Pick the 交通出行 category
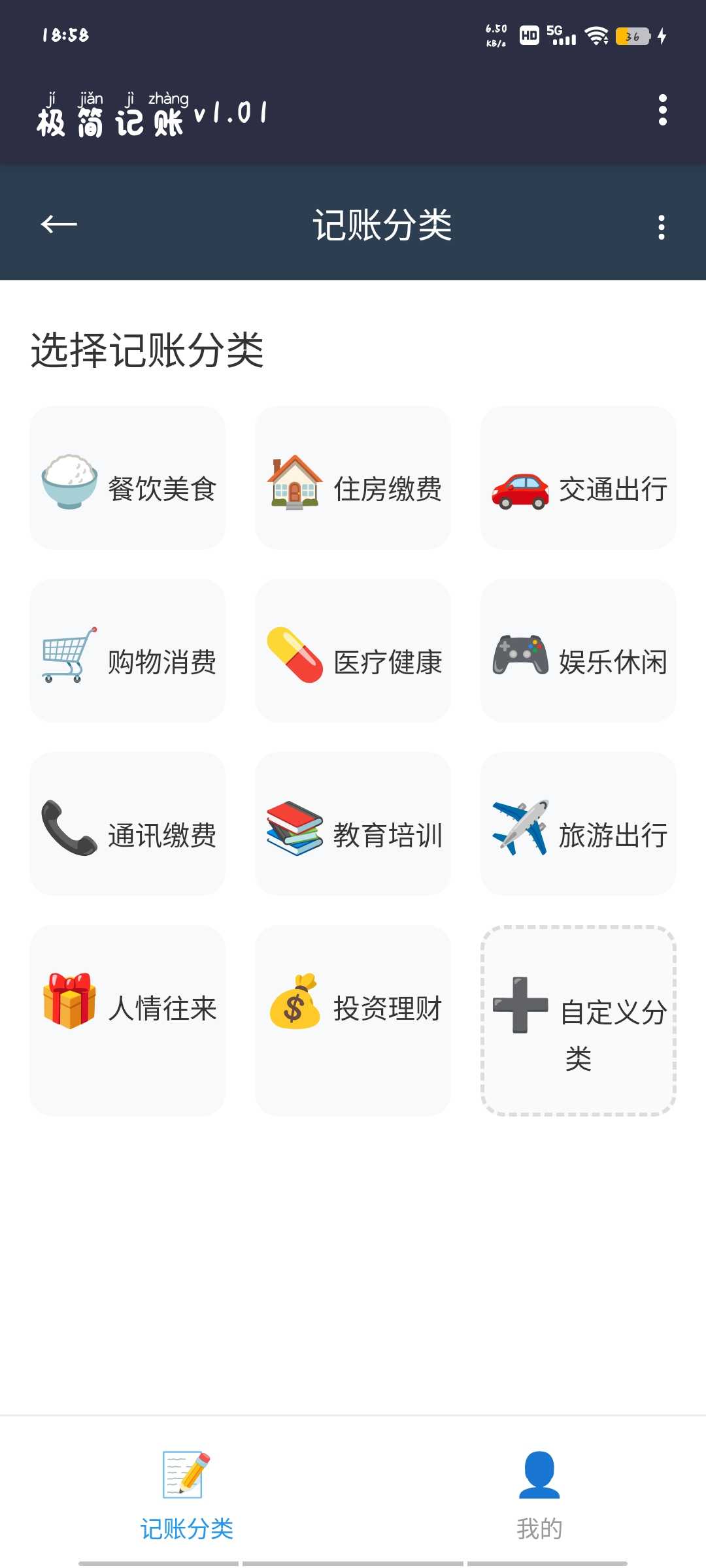The image size is (706, 1568). [x=579, y=478]
